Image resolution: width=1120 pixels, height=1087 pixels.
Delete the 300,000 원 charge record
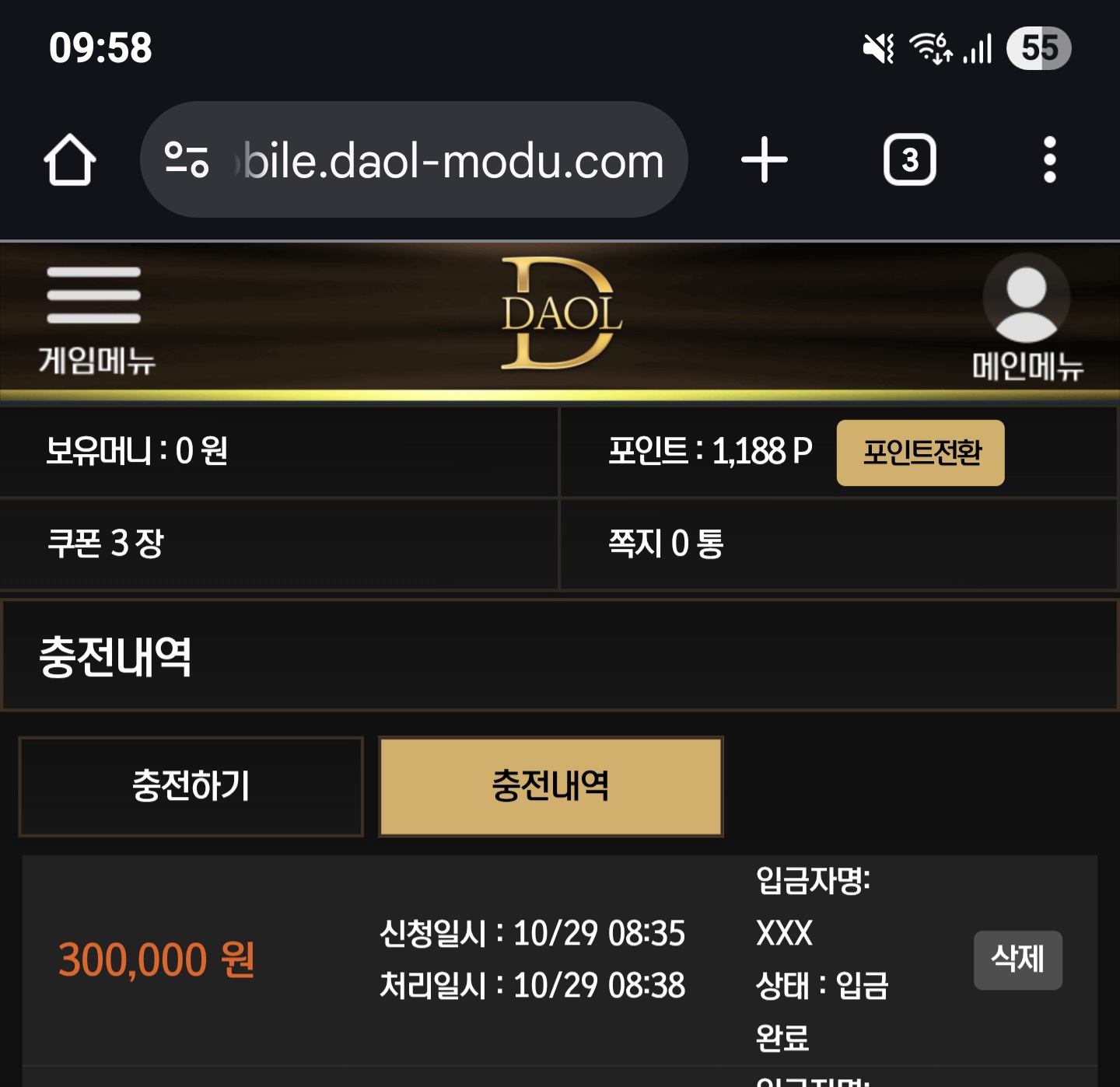click(x=1017, y=959)
